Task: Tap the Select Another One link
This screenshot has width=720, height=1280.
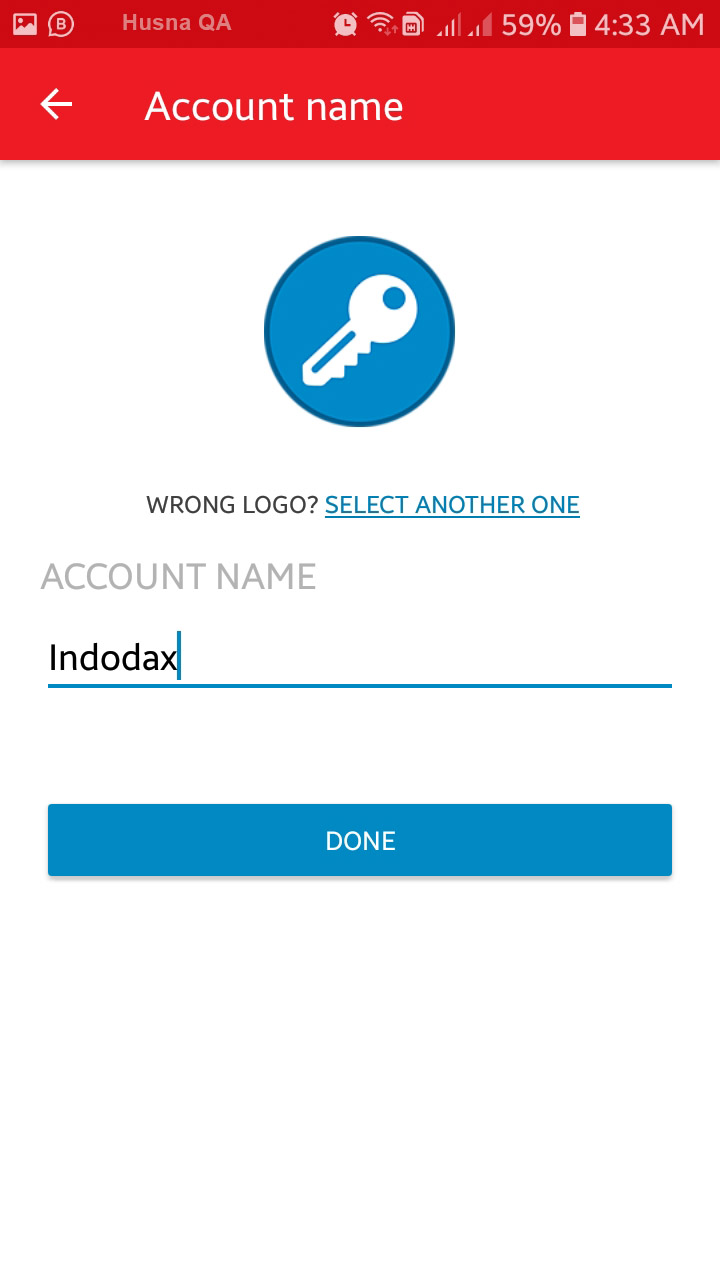Action: (452, 505)
